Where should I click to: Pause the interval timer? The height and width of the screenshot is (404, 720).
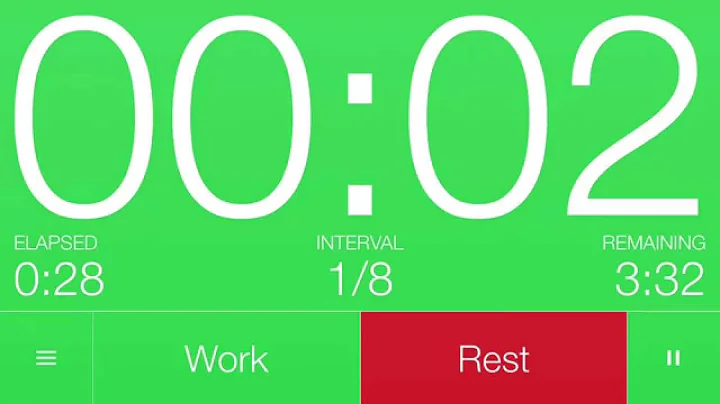[673, 358]
